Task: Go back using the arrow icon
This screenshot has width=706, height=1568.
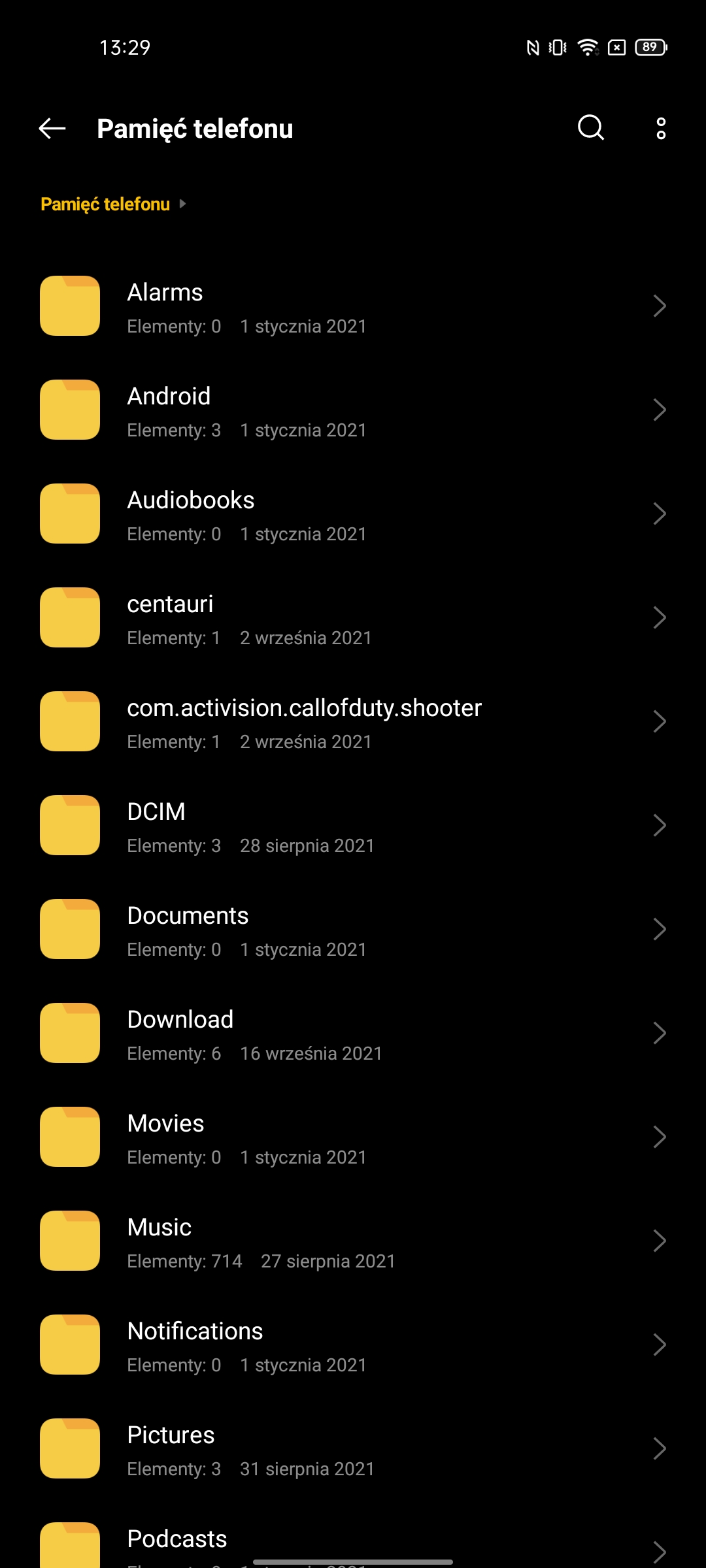Action: [52, 129]
